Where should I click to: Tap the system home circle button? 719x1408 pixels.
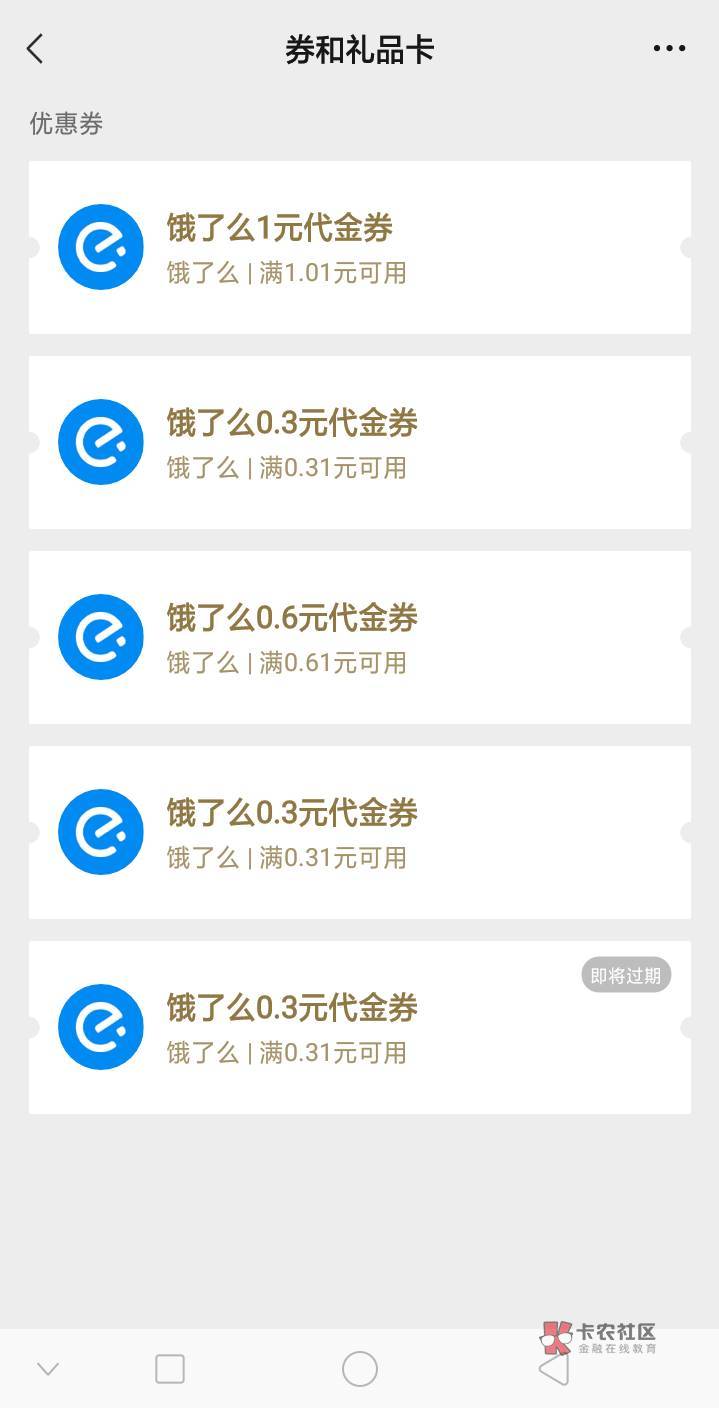(x=360, y=1369)
